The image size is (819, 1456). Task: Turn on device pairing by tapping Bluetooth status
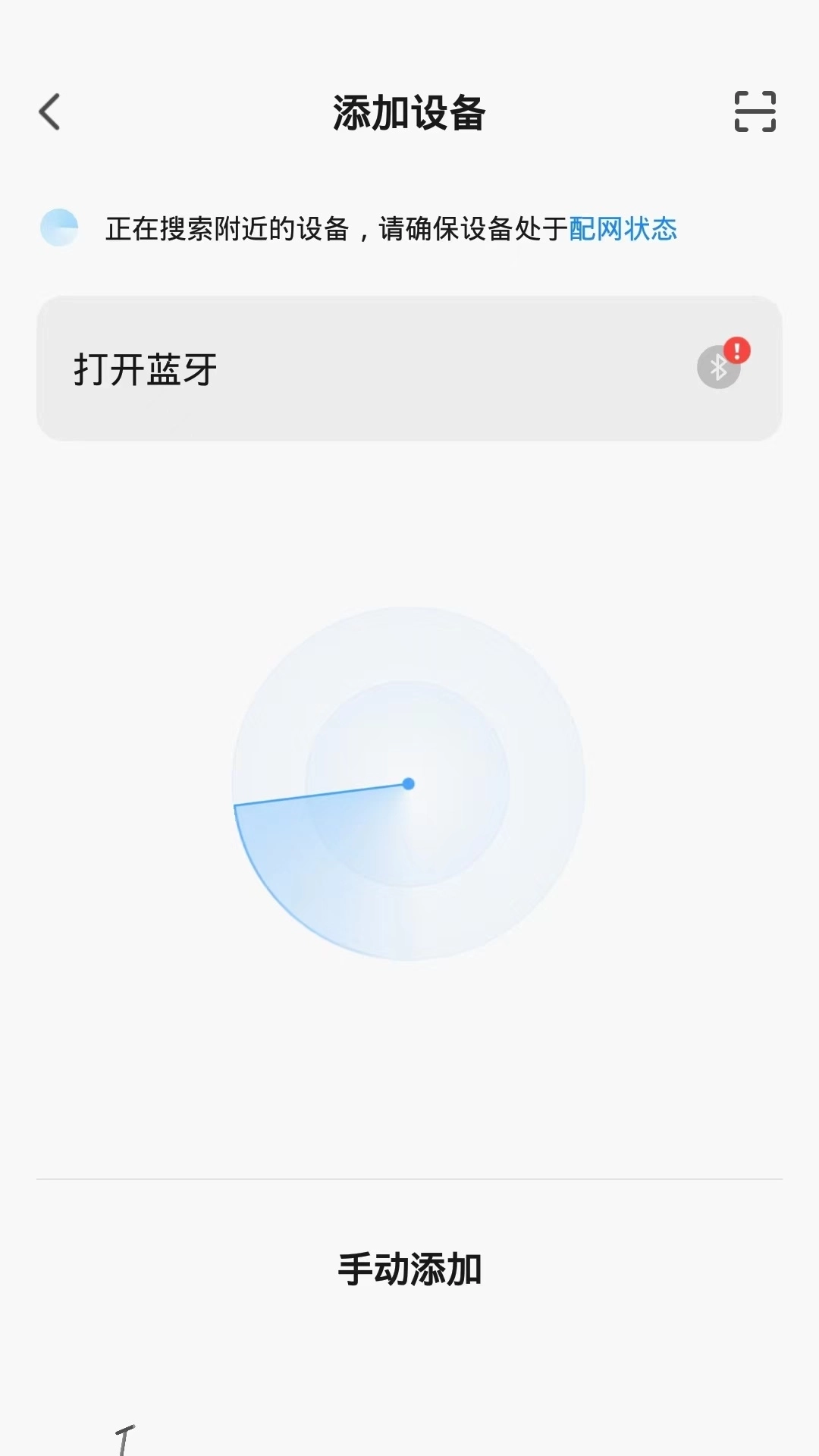(x=719, y=368)
